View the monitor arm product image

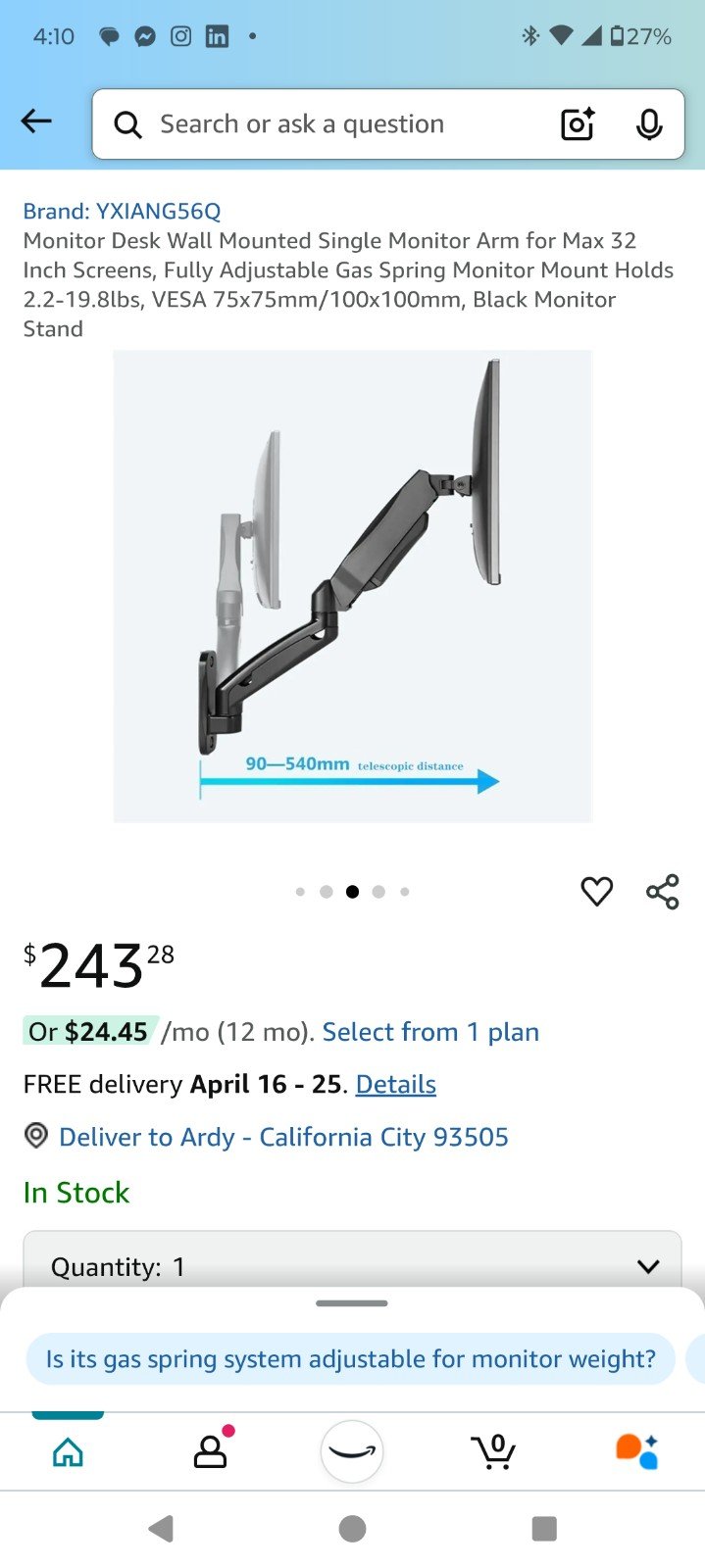[353, 586]
